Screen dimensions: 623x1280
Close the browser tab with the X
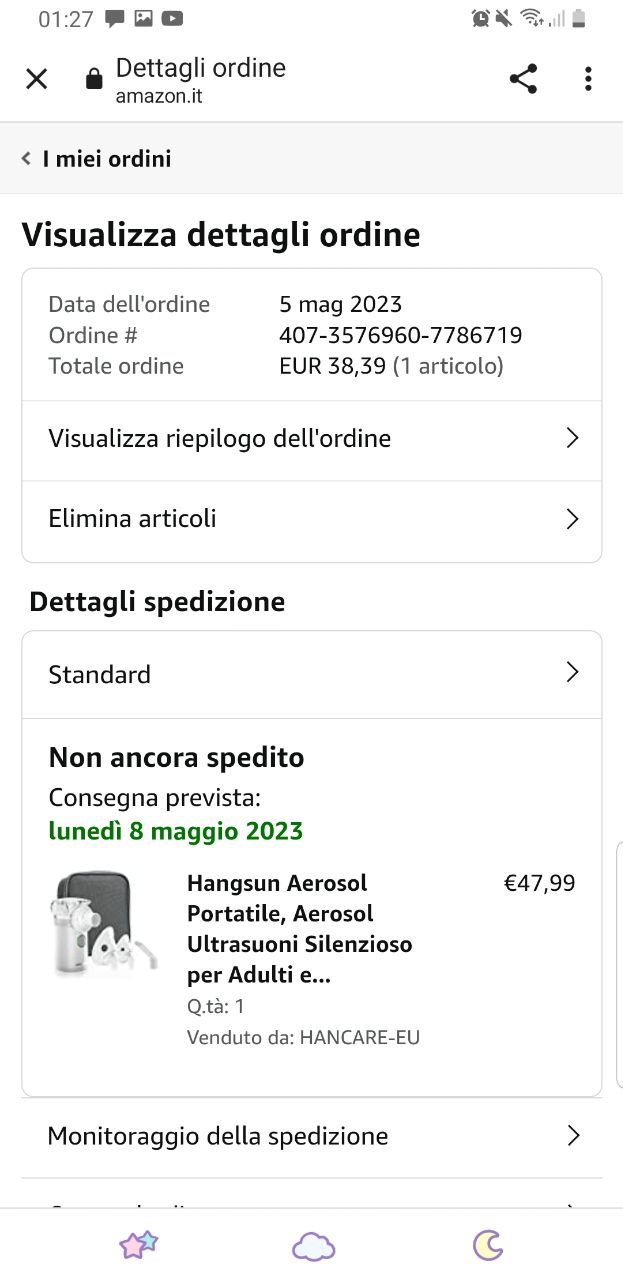[x=36, y=79]
